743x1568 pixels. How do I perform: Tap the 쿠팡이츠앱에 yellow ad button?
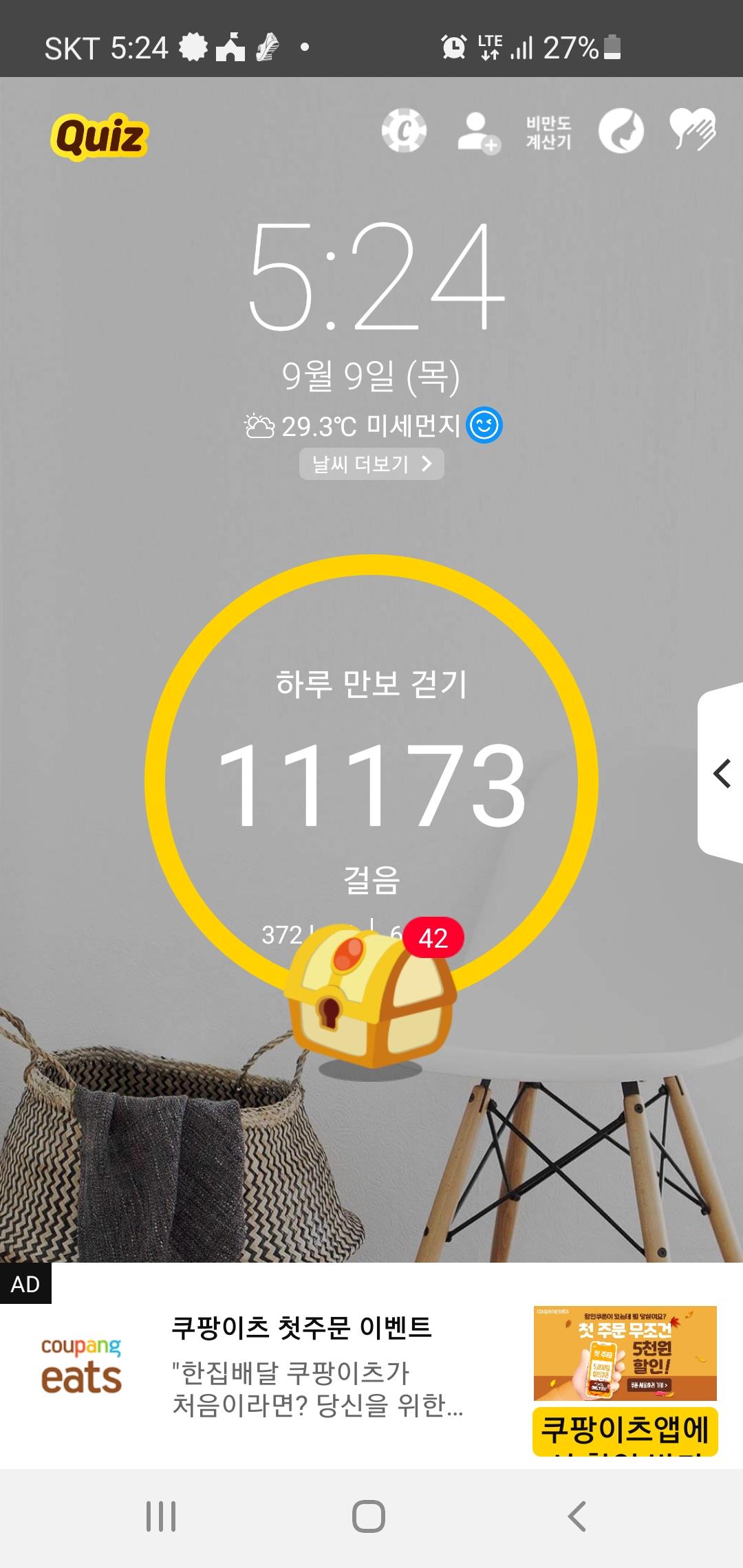(625, 1430)
